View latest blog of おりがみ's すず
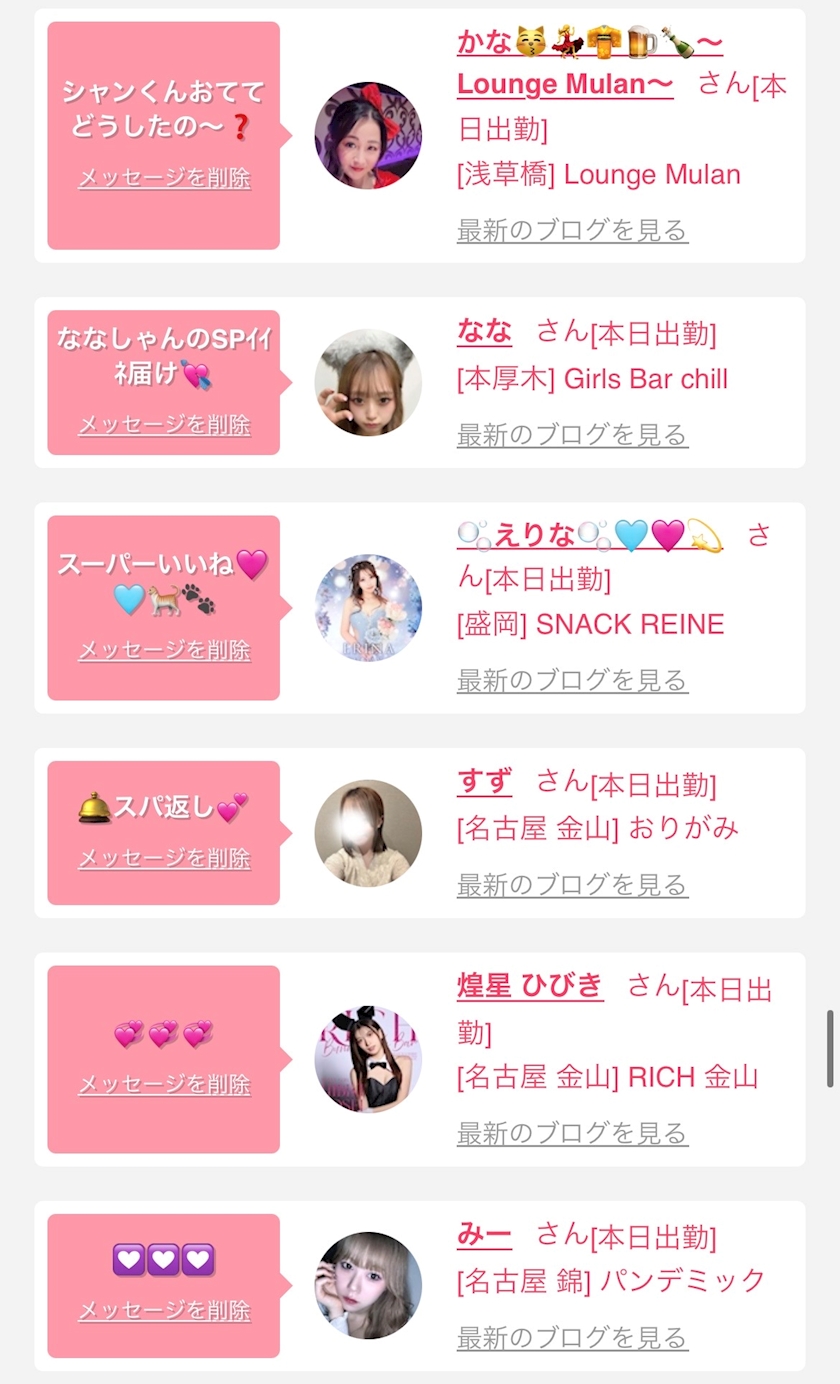The image size is (840, 1384). pyautogui.click(x=572, y=884)
